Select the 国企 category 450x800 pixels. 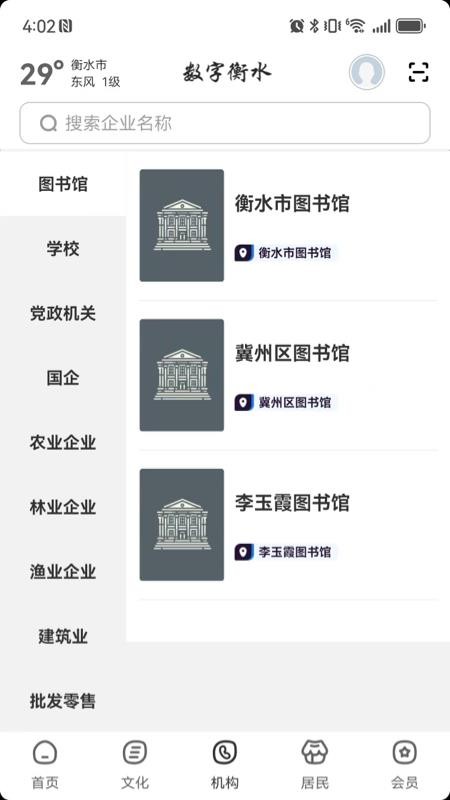click(x=63, y=378)
